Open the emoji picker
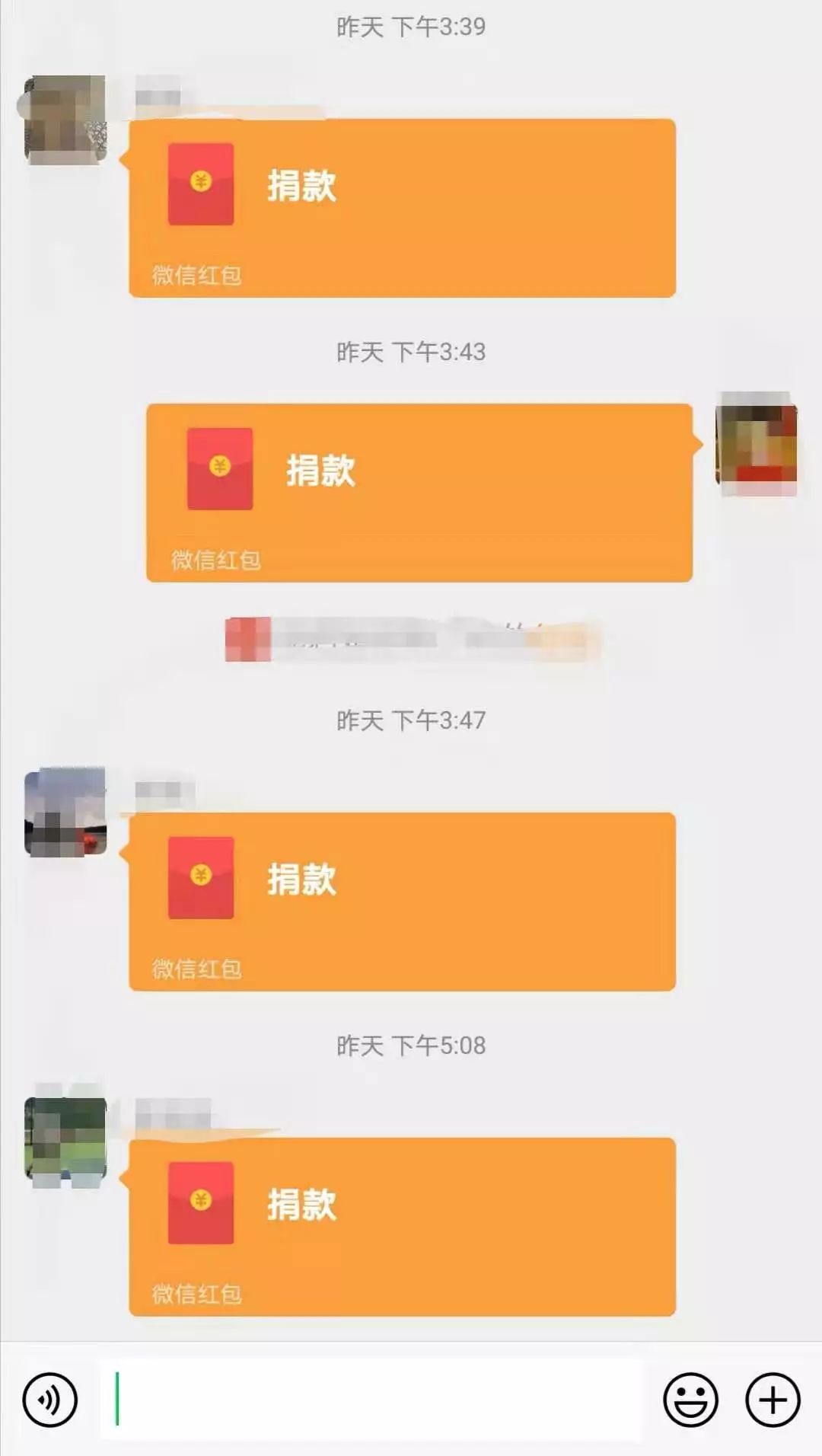 pos(690,1400)
